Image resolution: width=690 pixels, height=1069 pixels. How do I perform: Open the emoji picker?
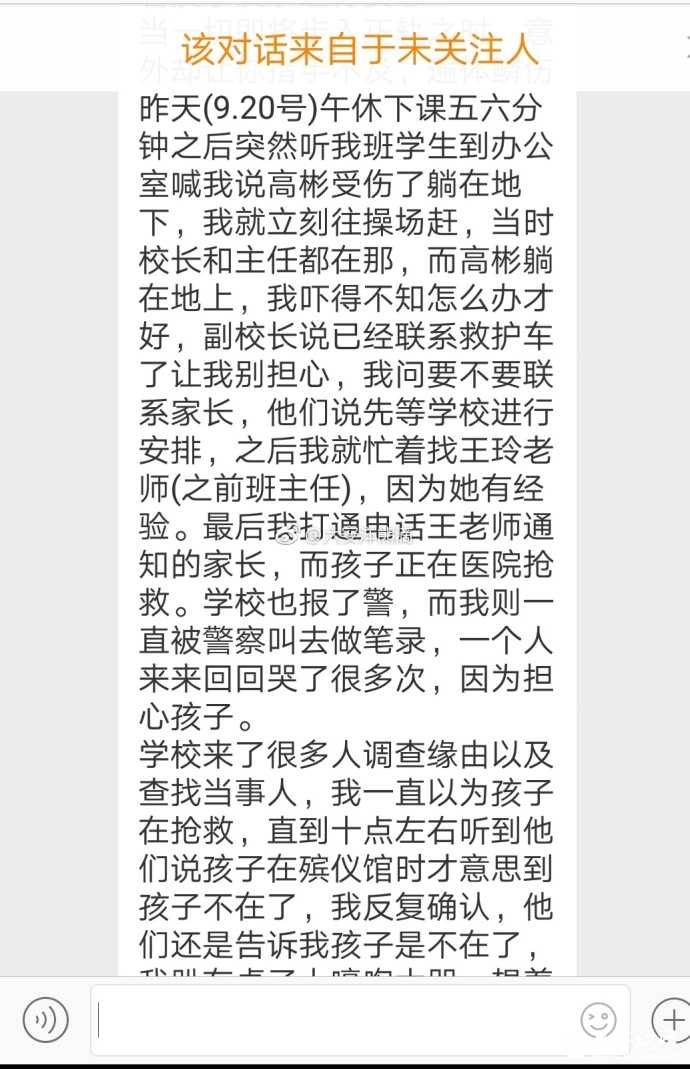click(x=598, y=1020)
